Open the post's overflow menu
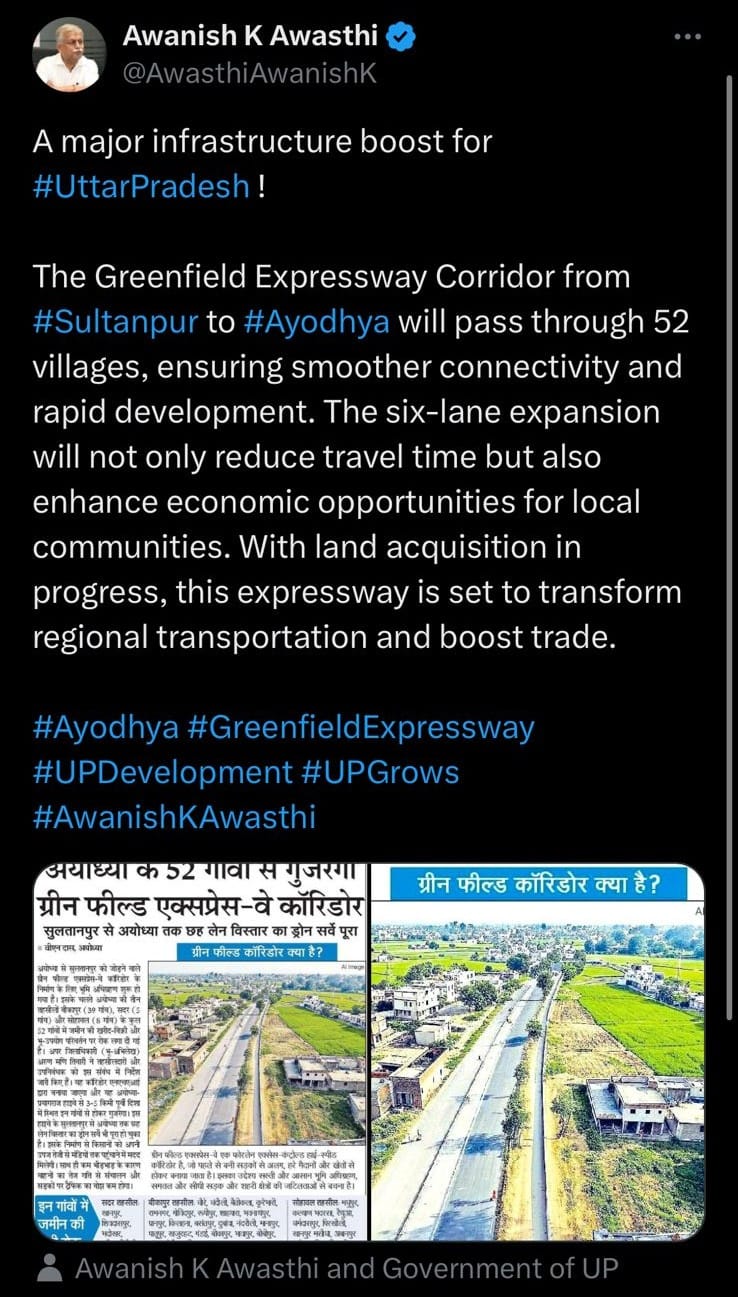 click(x=689, y=37)
